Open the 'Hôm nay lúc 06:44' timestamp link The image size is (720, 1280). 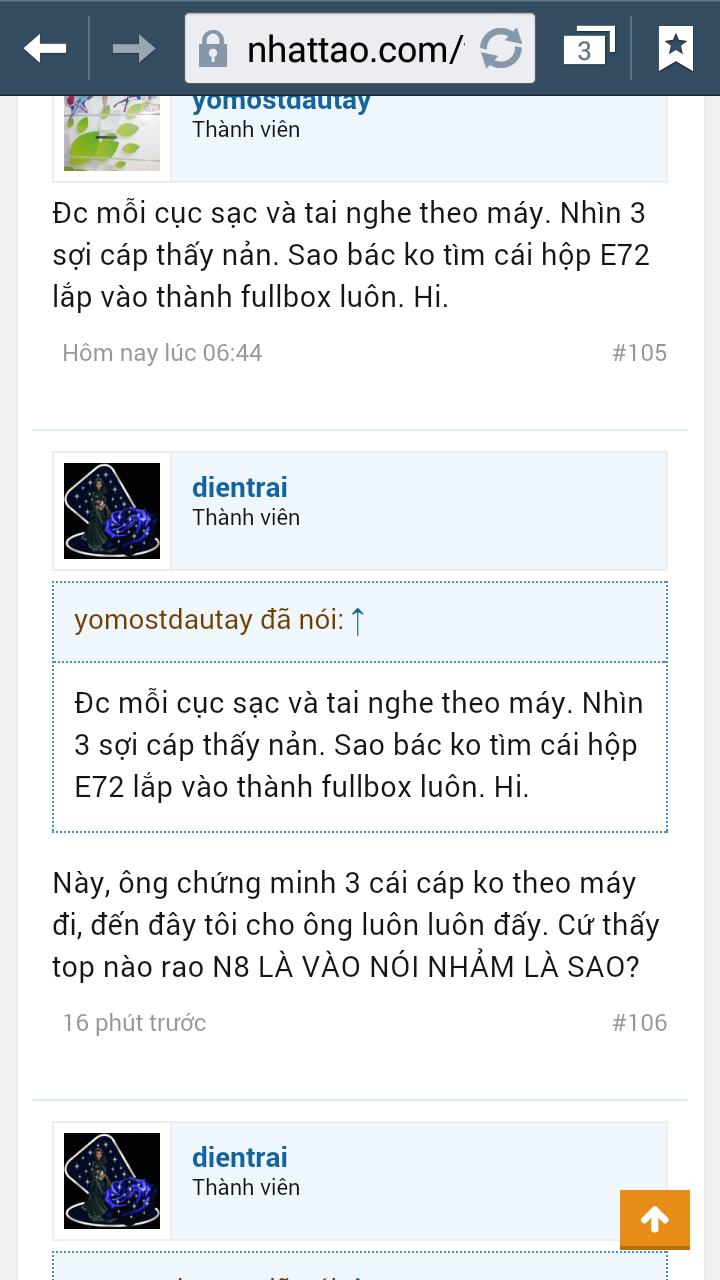[x=162, y=353]
